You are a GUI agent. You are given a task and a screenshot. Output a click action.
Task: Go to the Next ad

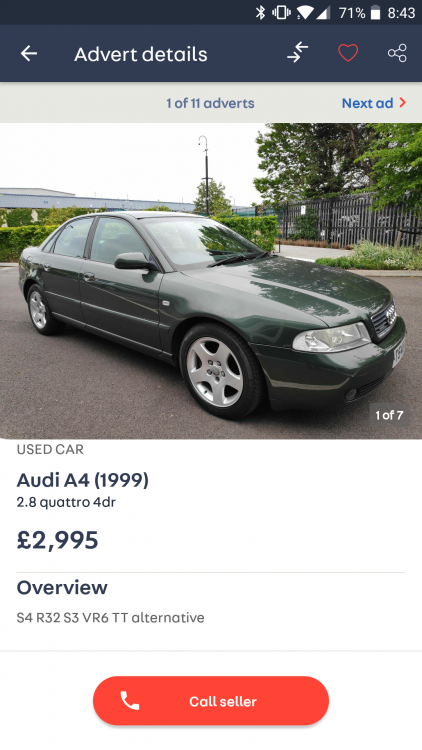tap(374, 103)
